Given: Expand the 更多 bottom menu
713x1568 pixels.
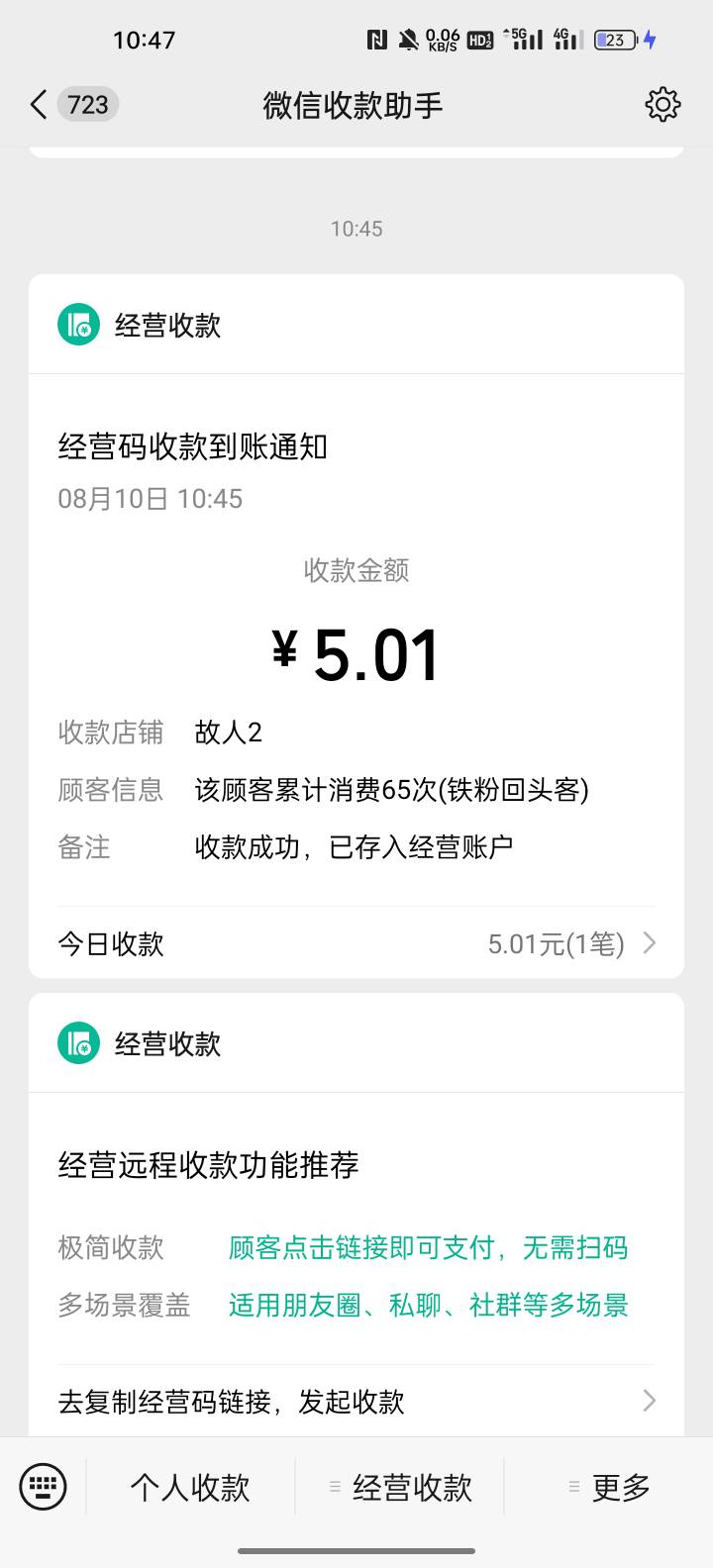Looking at the screenshot, I should point(609,1487).
